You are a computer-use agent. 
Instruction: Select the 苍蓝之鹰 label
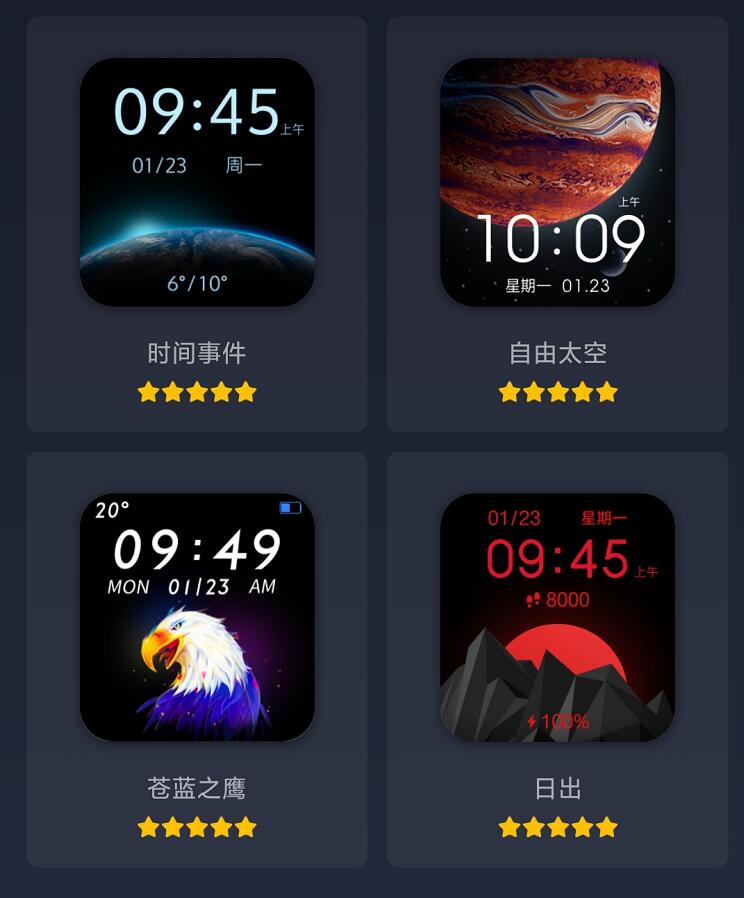pyautogui.click(x=197, y=788)
